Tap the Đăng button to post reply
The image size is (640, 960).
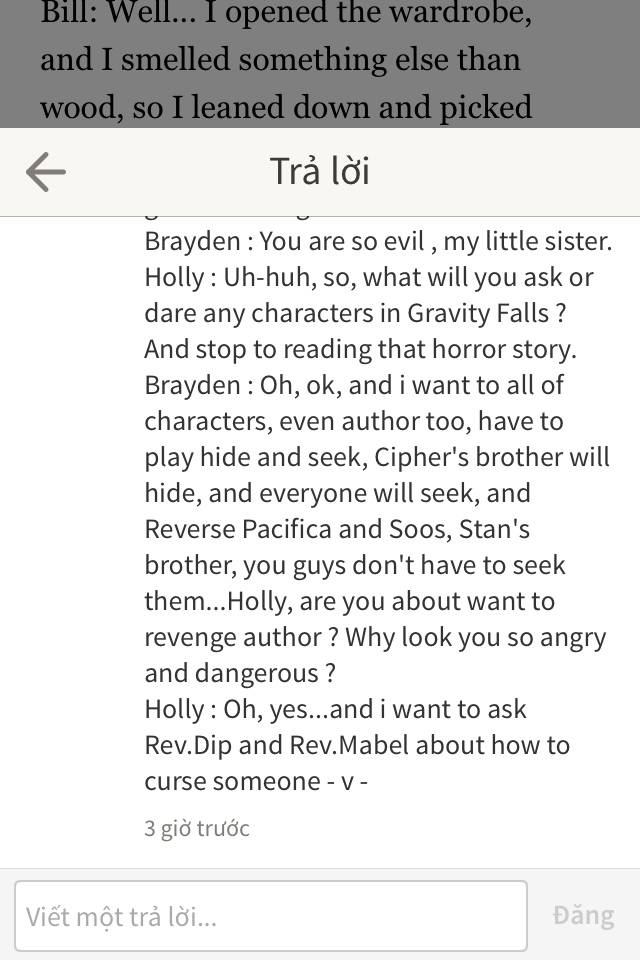coord(583,915)
